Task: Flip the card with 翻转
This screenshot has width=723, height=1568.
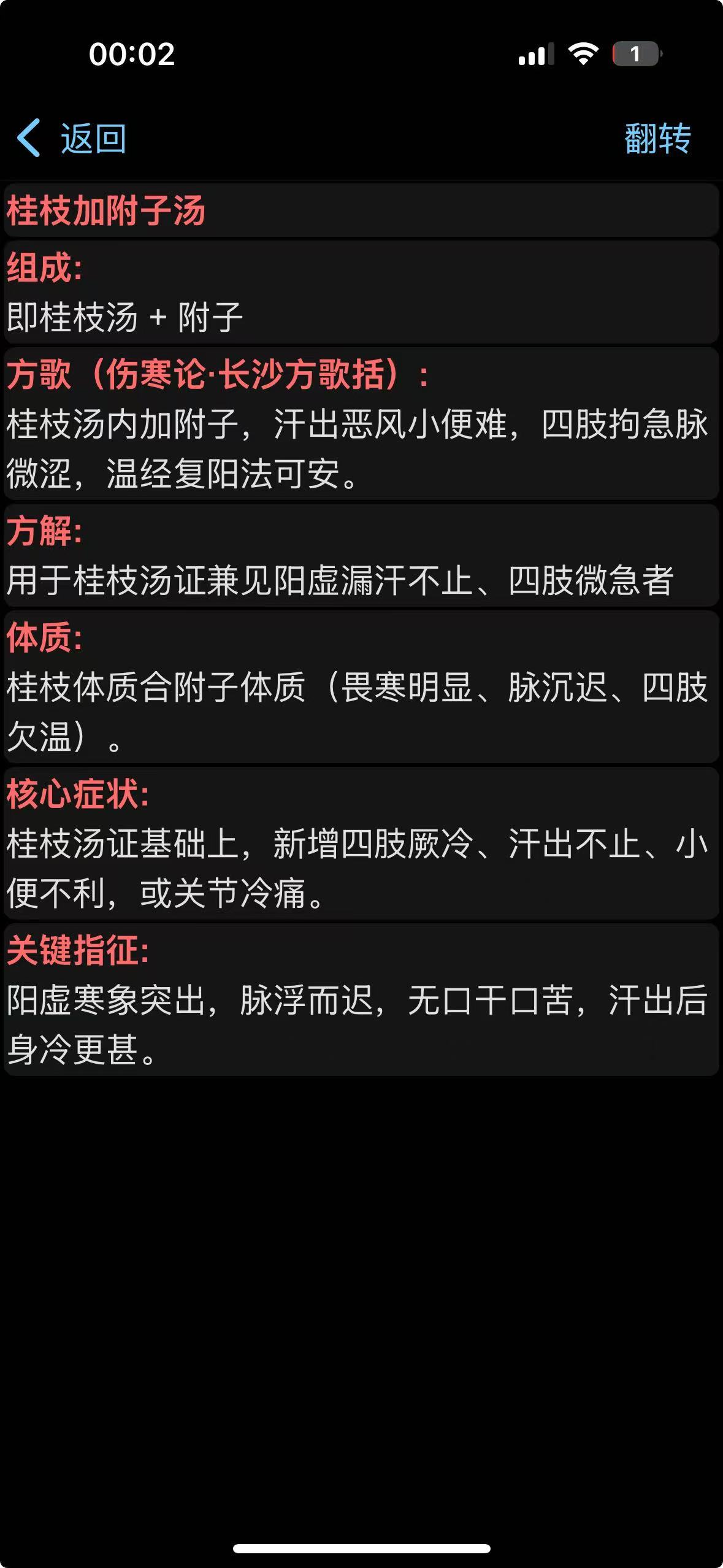Action: [657, 139]
